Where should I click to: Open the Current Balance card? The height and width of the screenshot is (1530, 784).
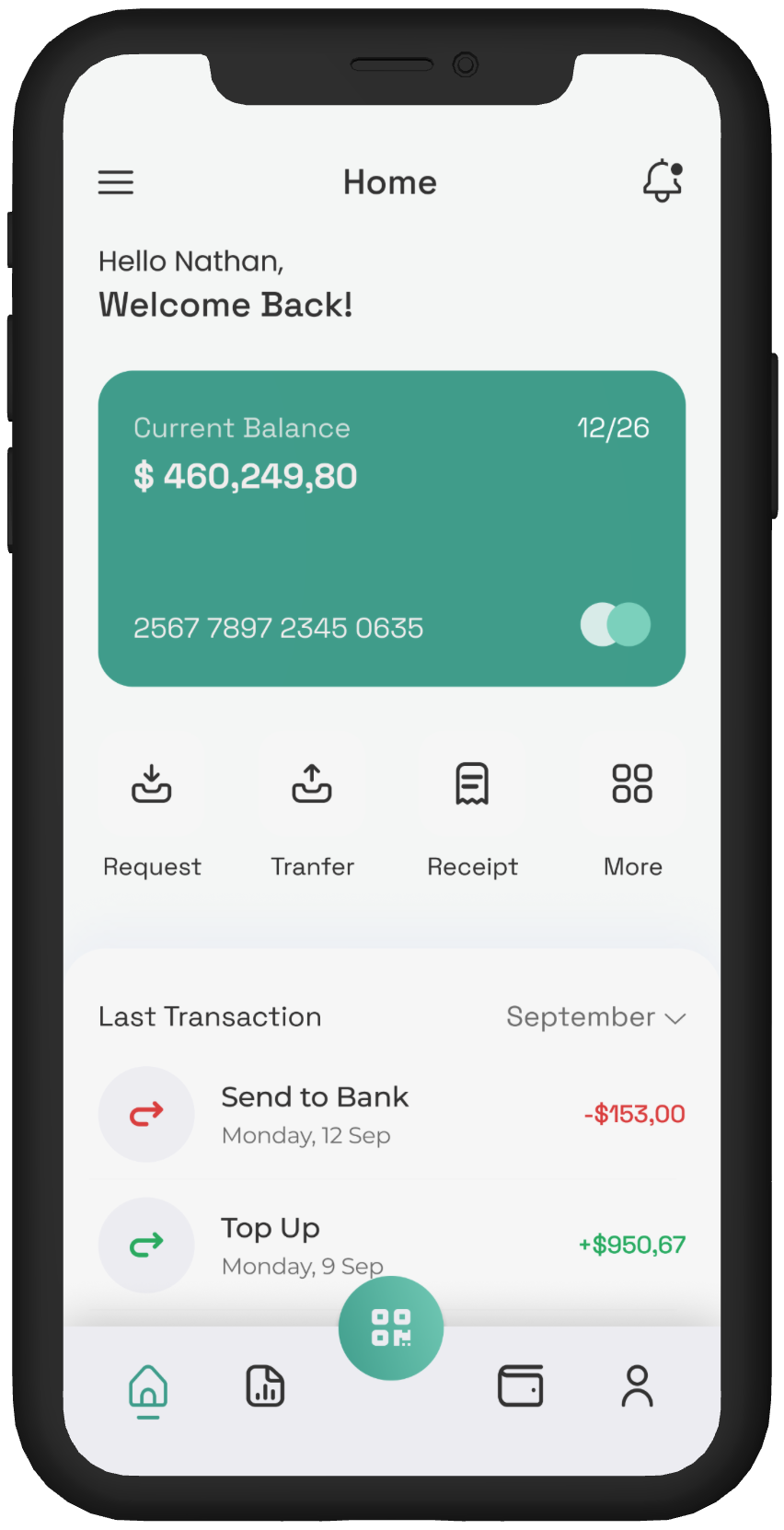pyautogui.click(x=392, y=528)
